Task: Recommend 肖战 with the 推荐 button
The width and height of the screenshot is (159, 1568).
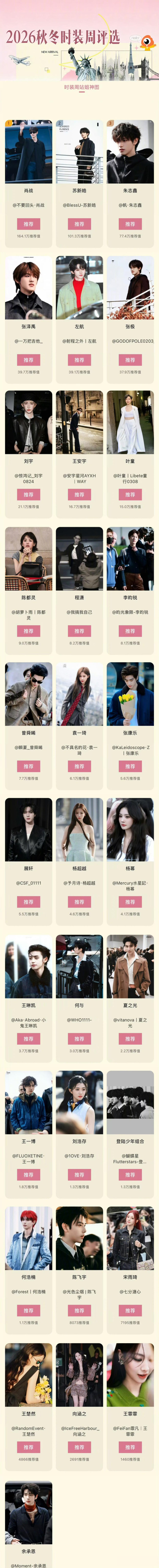Action: (29, 224)
